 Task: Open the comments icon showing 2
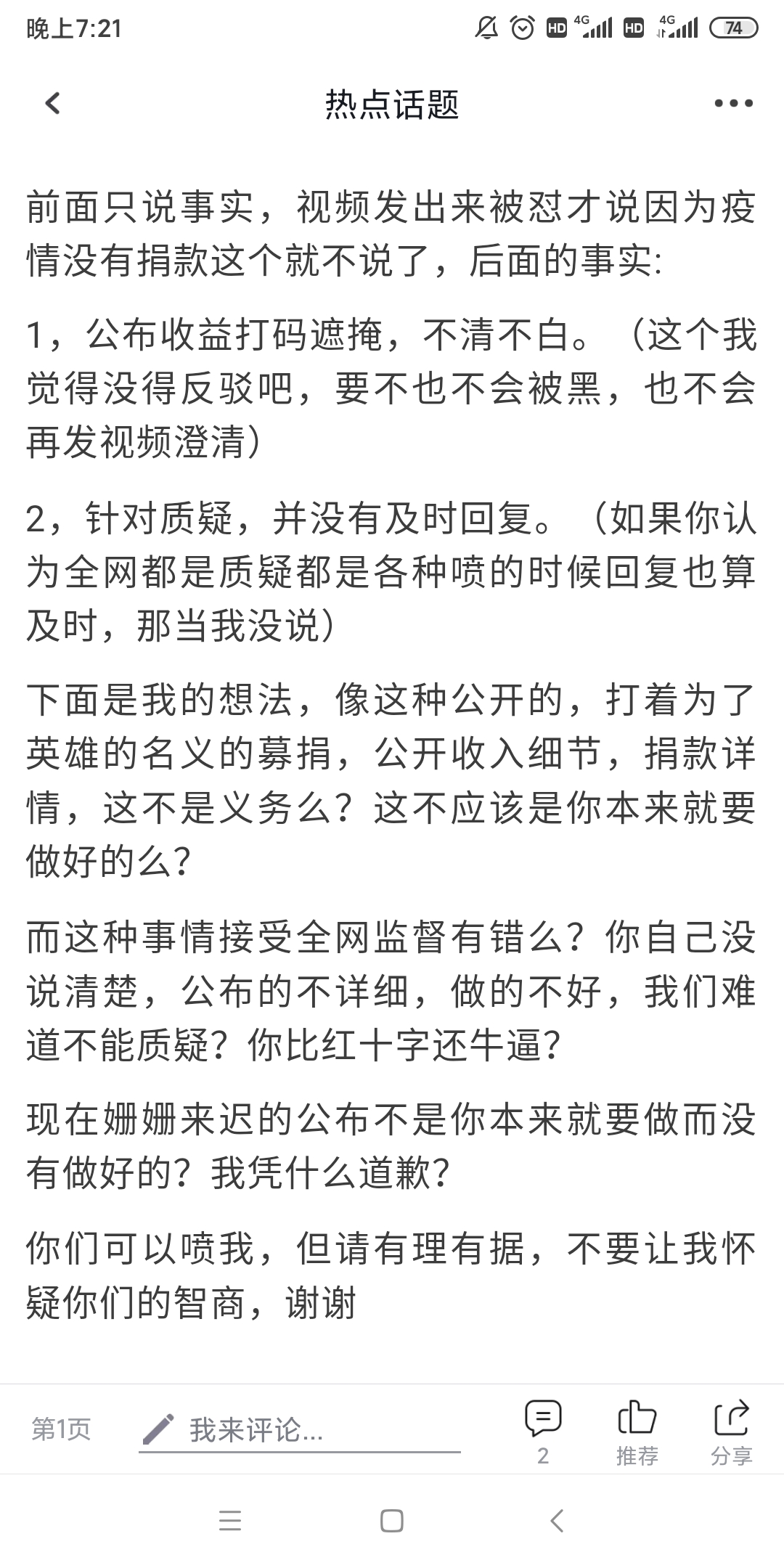[543, 1431]
